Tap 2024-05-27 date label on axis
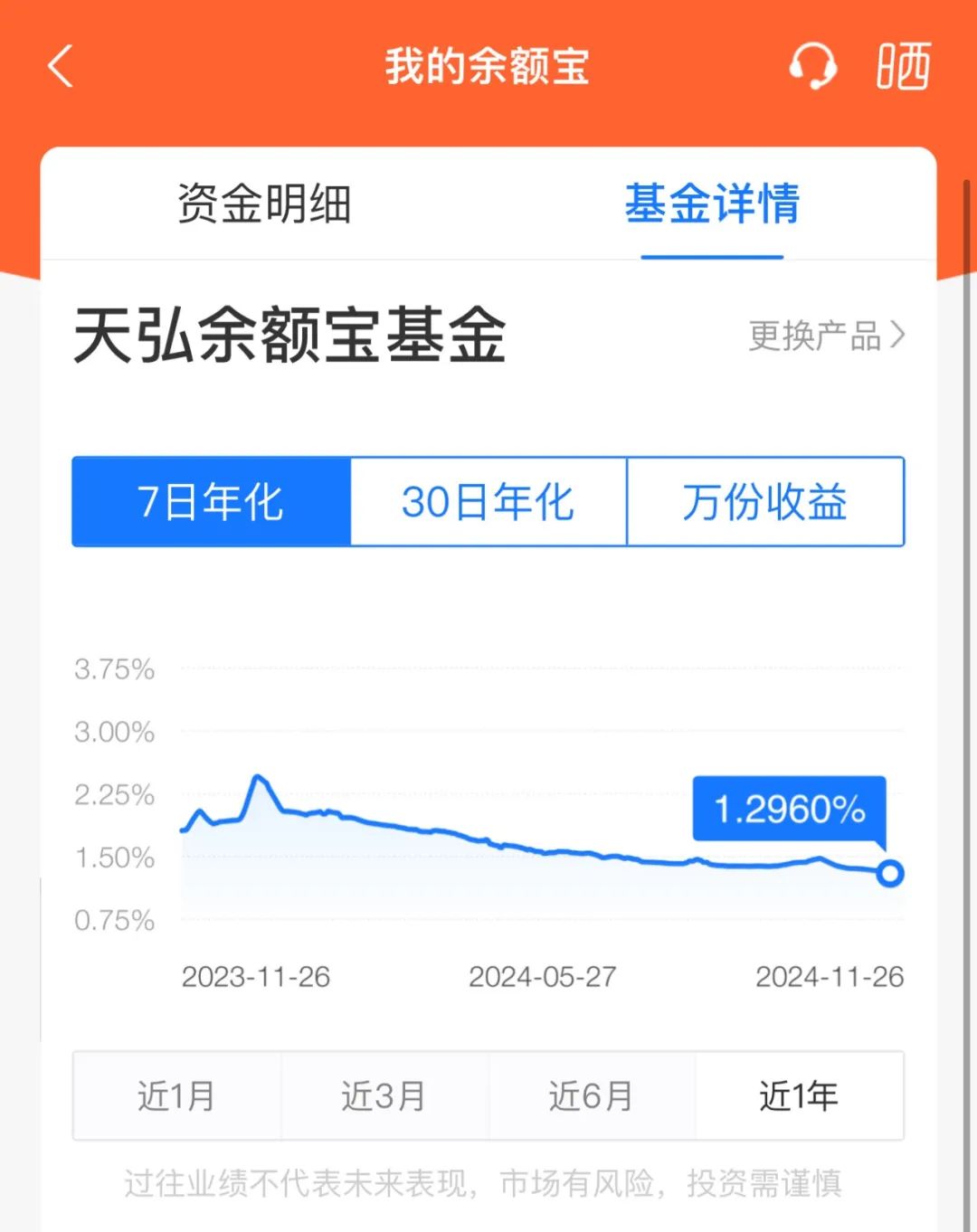The image size is (977, 1232). (541, 977)
